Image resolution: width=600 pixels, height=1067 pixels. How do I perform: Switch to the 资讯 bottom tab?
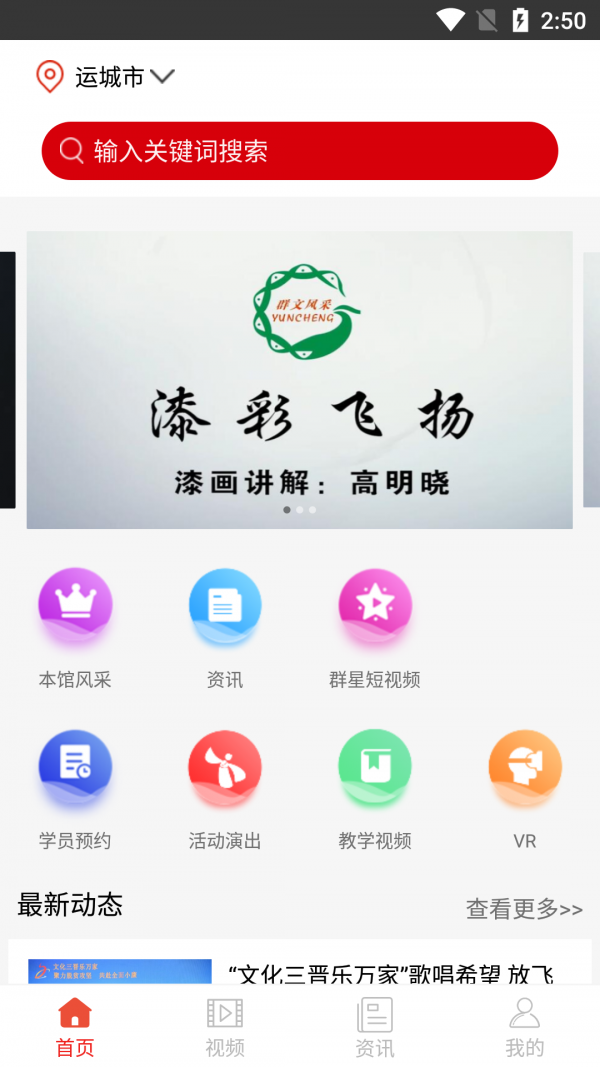375,1027
